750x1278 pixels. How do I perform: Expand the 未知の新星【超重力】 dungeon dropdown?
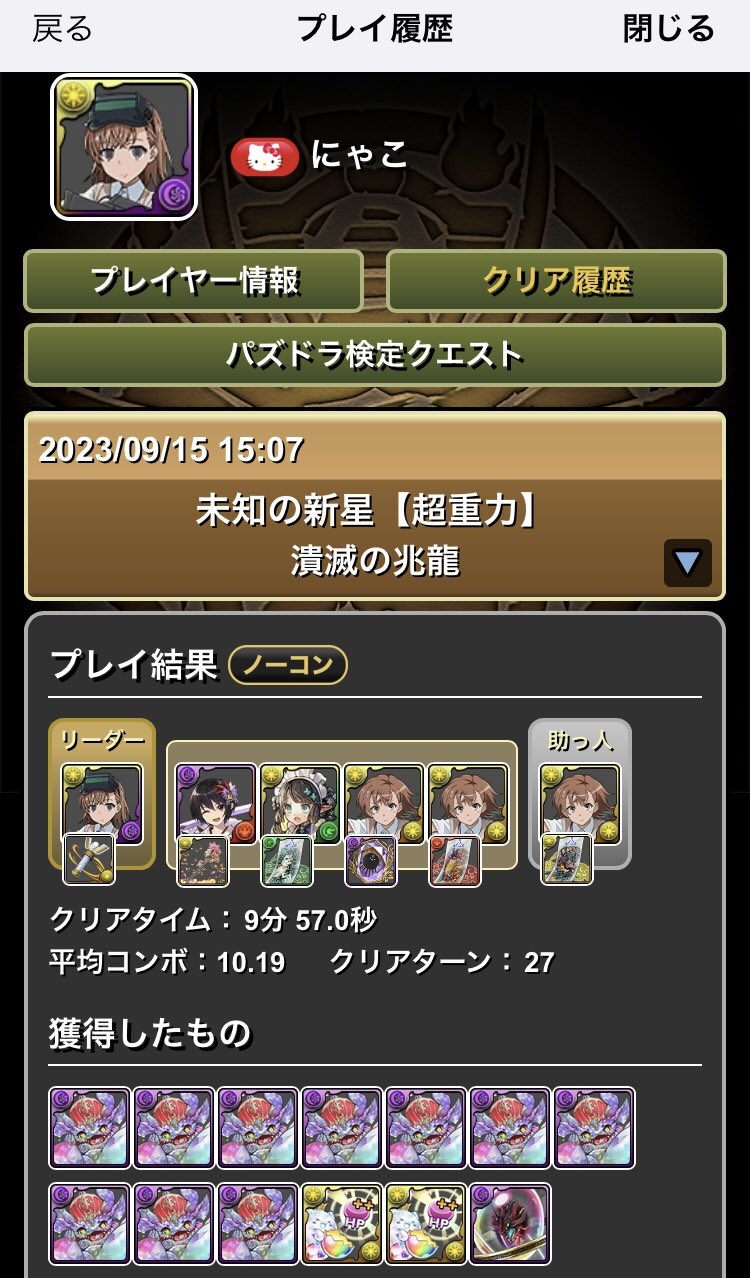pyautogui.click(x=687, y=563)
